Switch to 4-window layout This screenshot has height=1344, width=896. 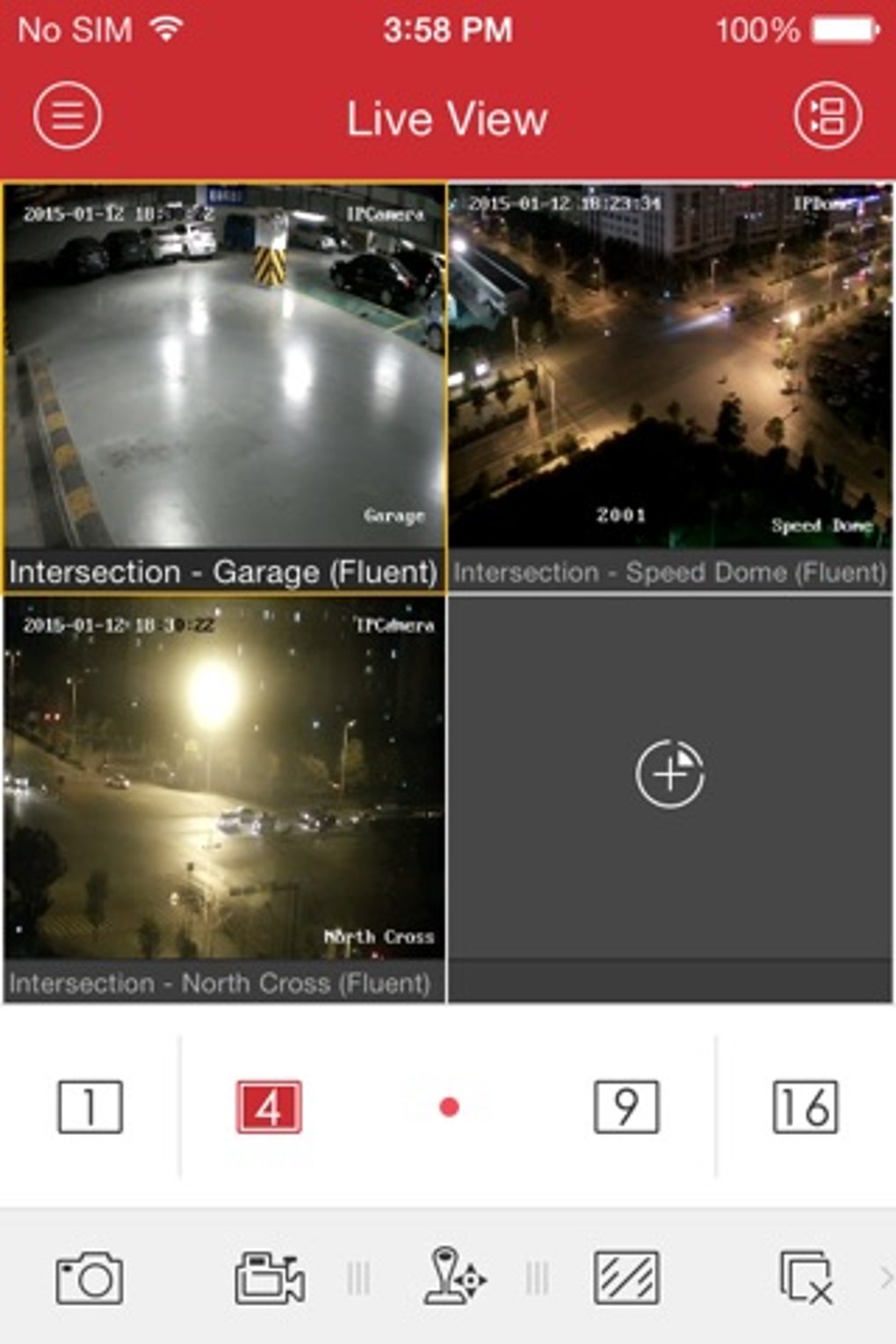269,1107
